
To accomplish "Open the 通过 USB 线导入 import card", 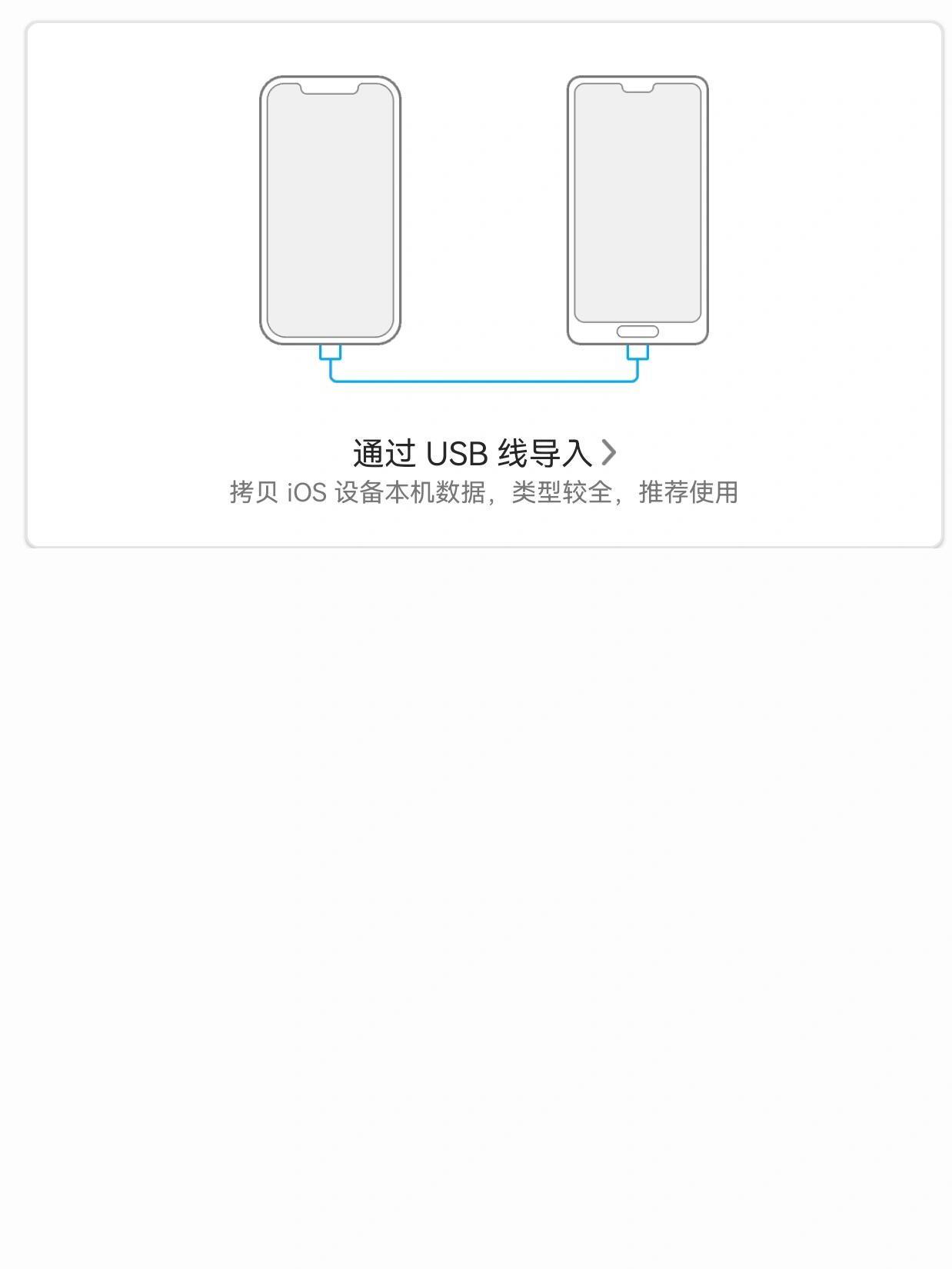I will 484,453.
